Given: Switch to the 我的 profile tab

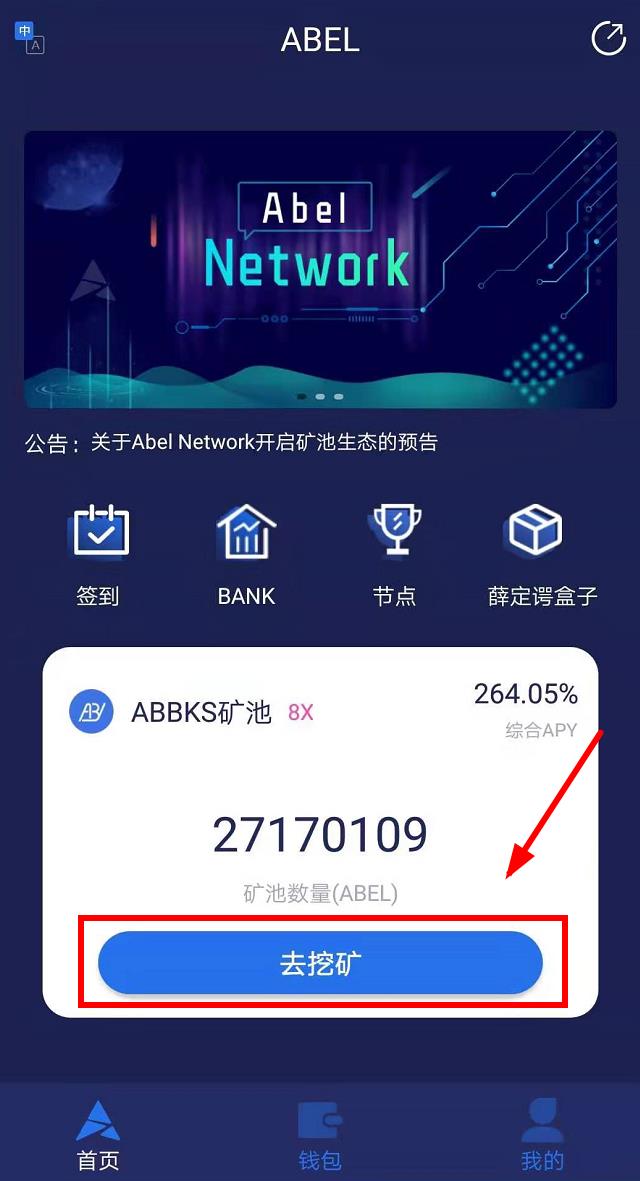Looking at the screenshot, I should pos(542,1134).
